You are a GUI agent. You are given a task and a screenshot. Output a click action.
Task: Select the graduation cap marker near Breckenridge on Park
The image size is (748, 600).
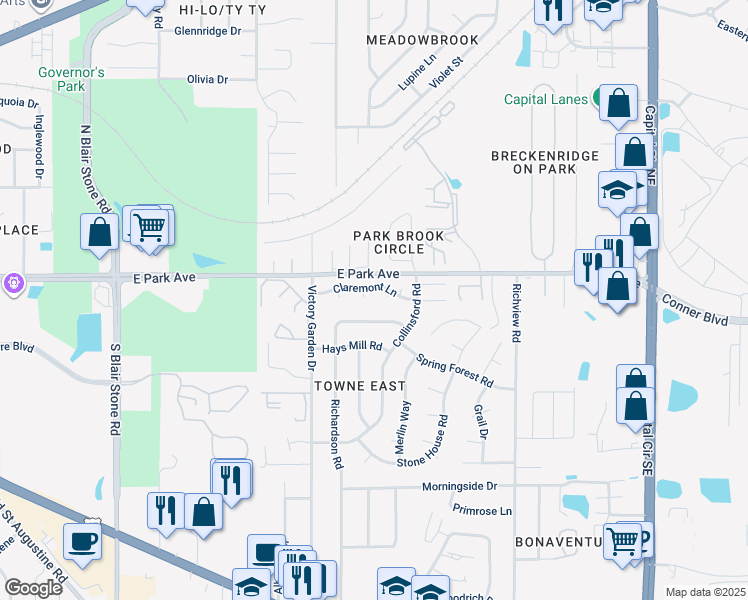617,189
